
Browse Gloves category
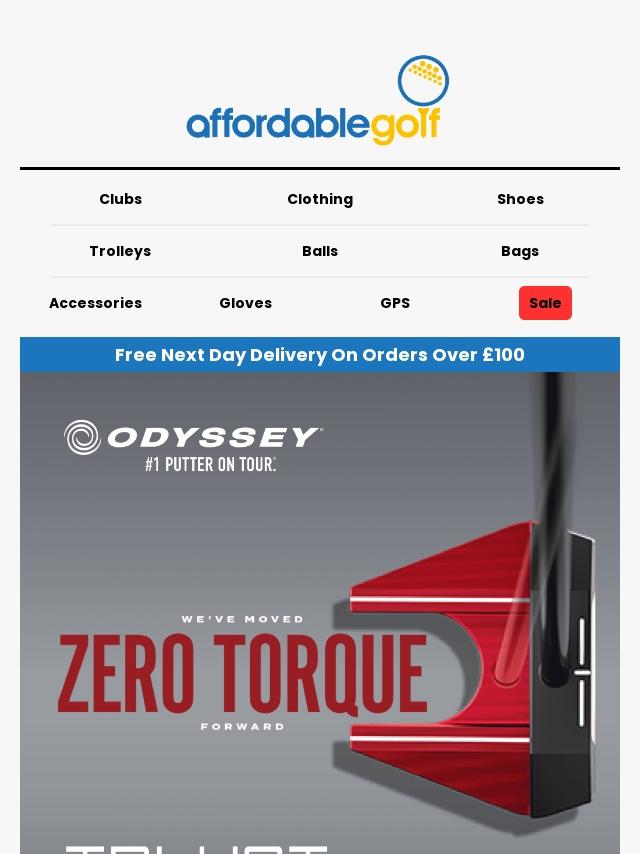[245, 303]
